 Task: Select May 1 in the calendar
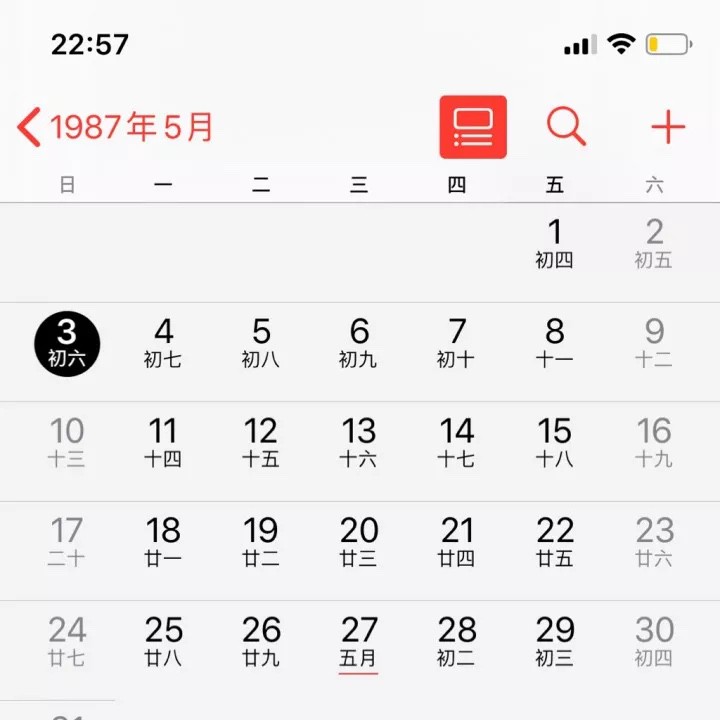tap(554, 243)
